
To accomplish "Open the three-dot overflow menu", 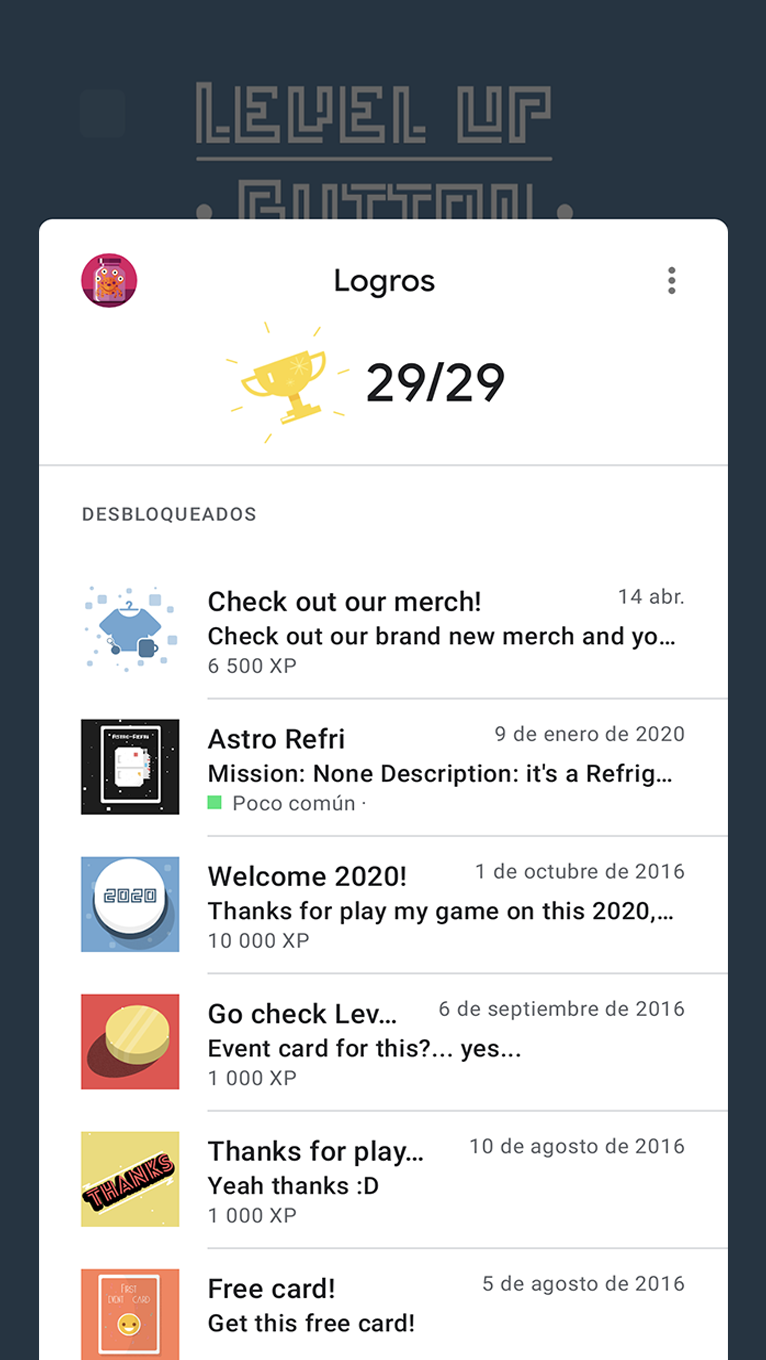I will [x=671, y=281].
